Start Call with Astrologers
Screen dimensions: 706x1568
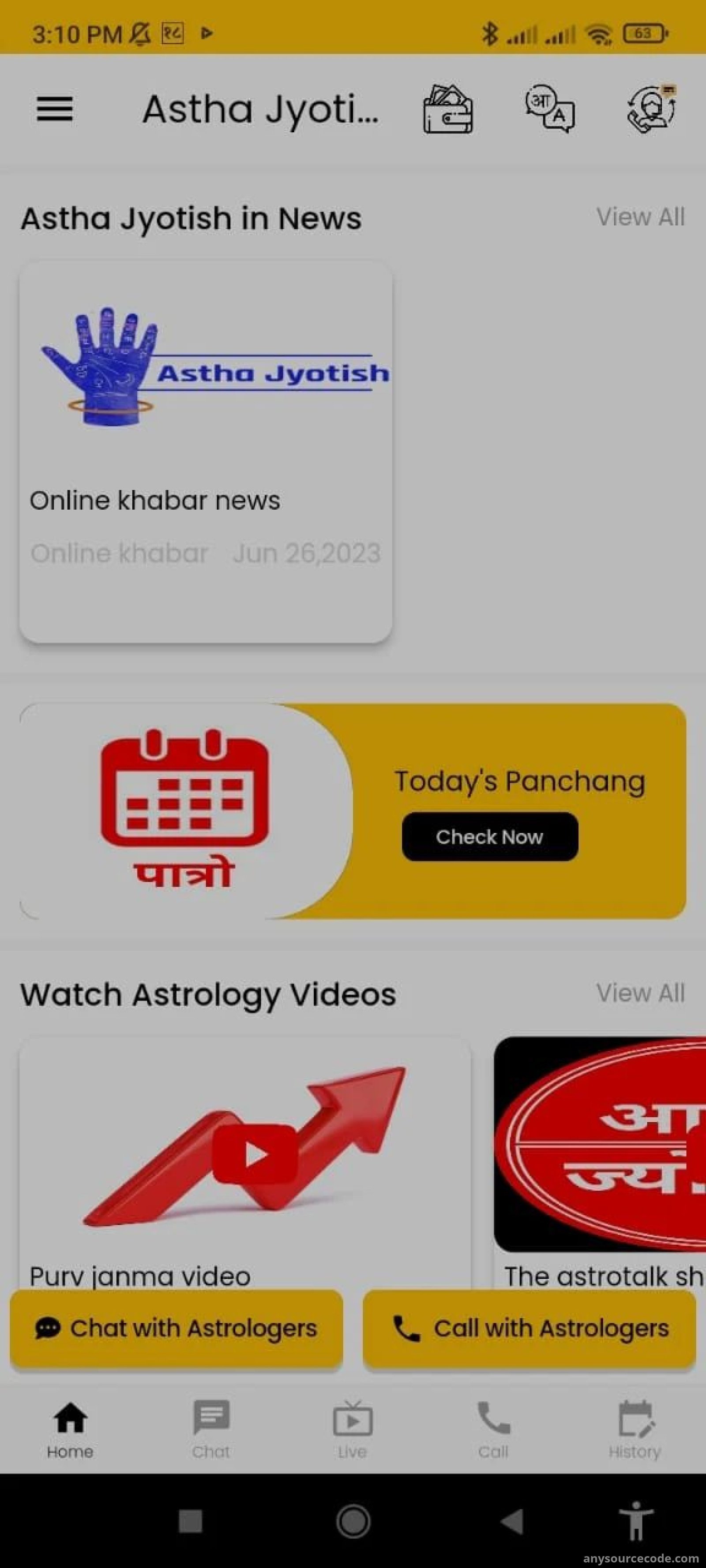pos(529,1328)
